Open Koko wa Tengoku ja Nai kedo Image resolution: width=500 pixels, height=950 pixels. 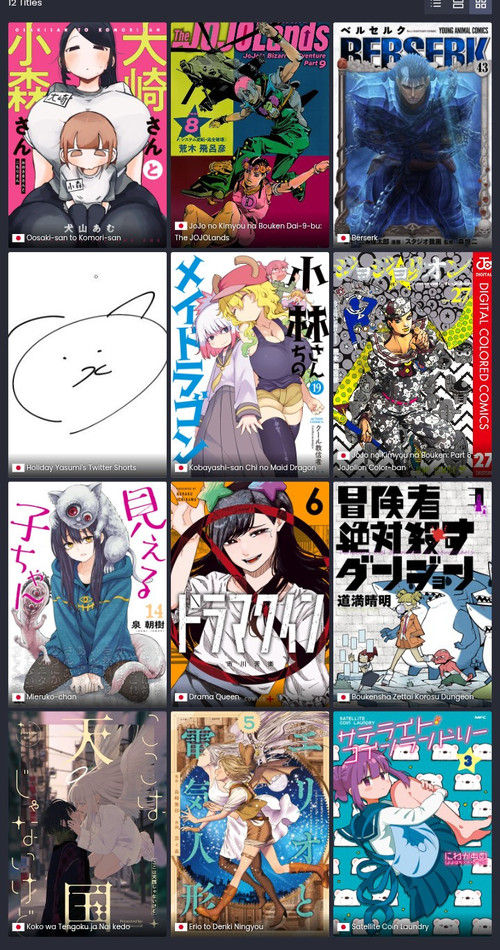(87, 824)
